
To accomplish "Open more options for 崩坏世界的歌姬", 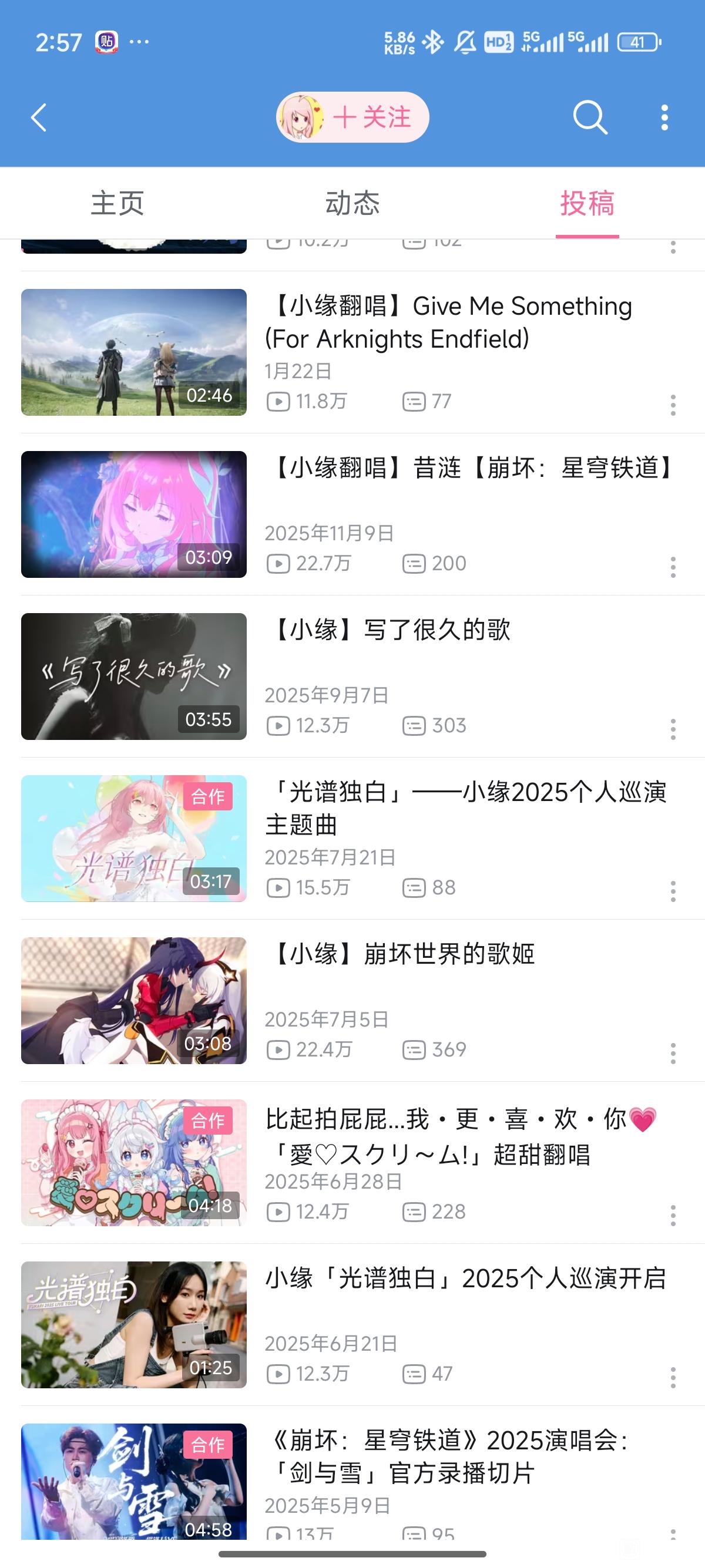I will click(673, 1053).
